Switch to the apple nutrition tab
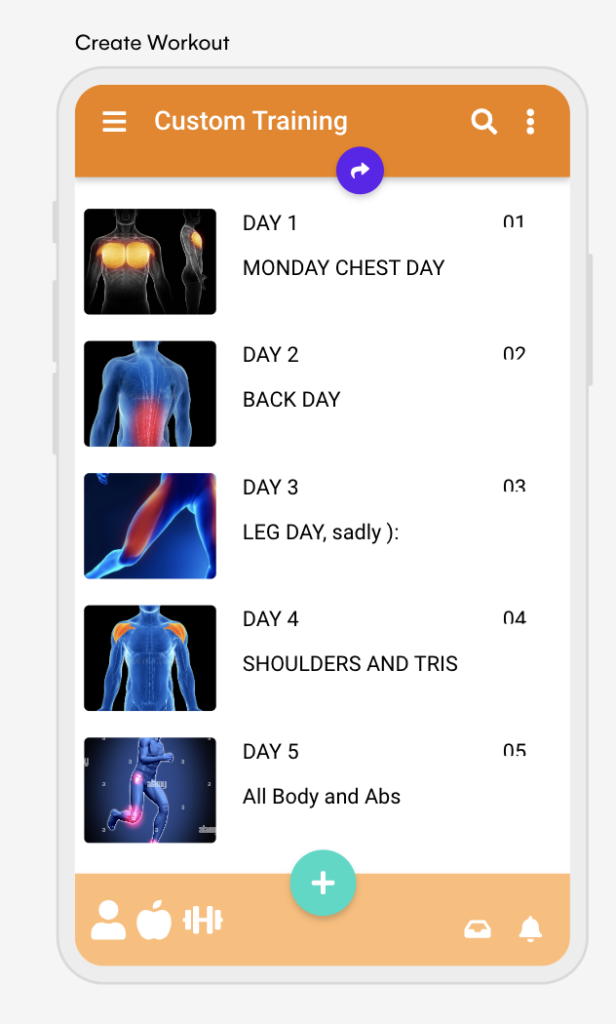Screen dimensions: 616x1024 pos(154,920)
